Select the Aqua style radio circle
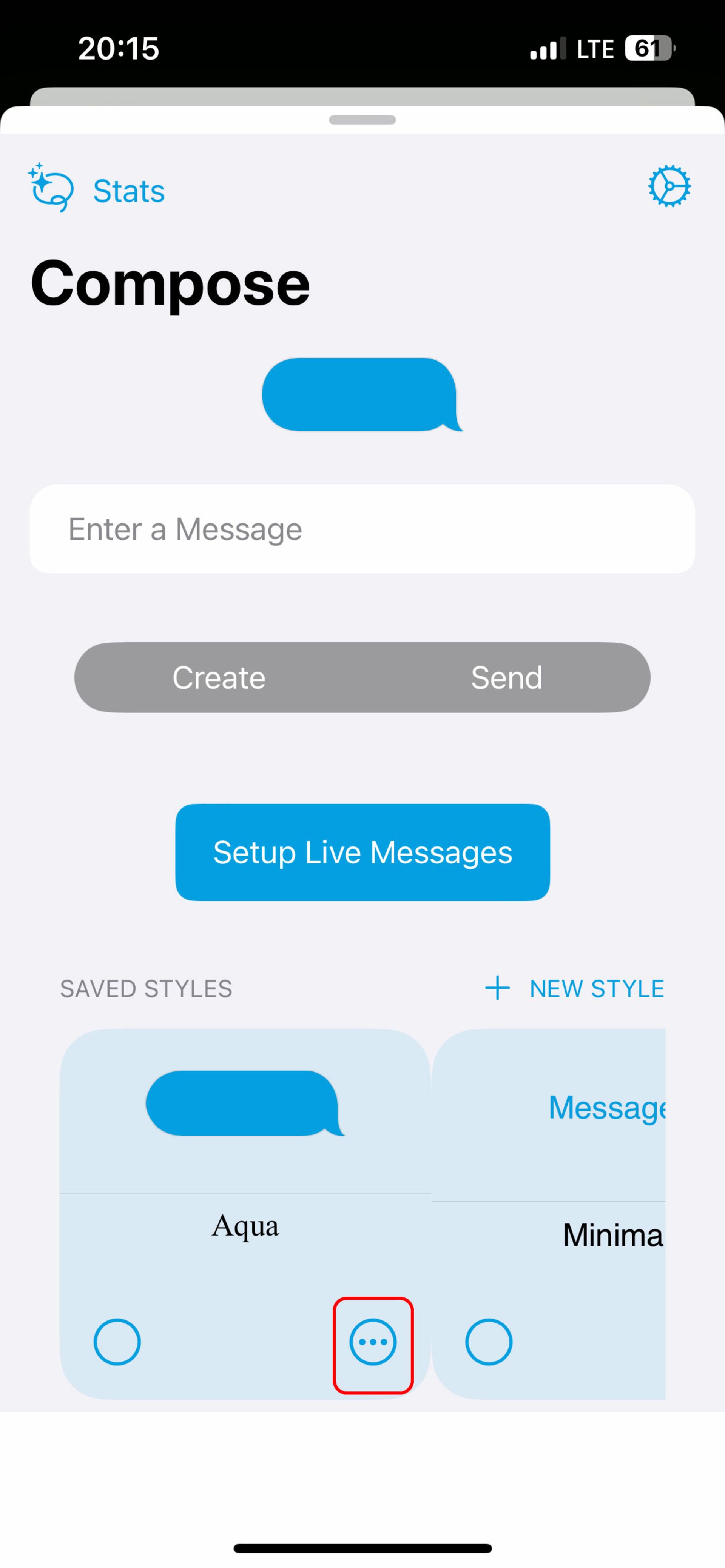Image resolution: width=725 pixels, height=1568 pixels. pos(117,1342)
